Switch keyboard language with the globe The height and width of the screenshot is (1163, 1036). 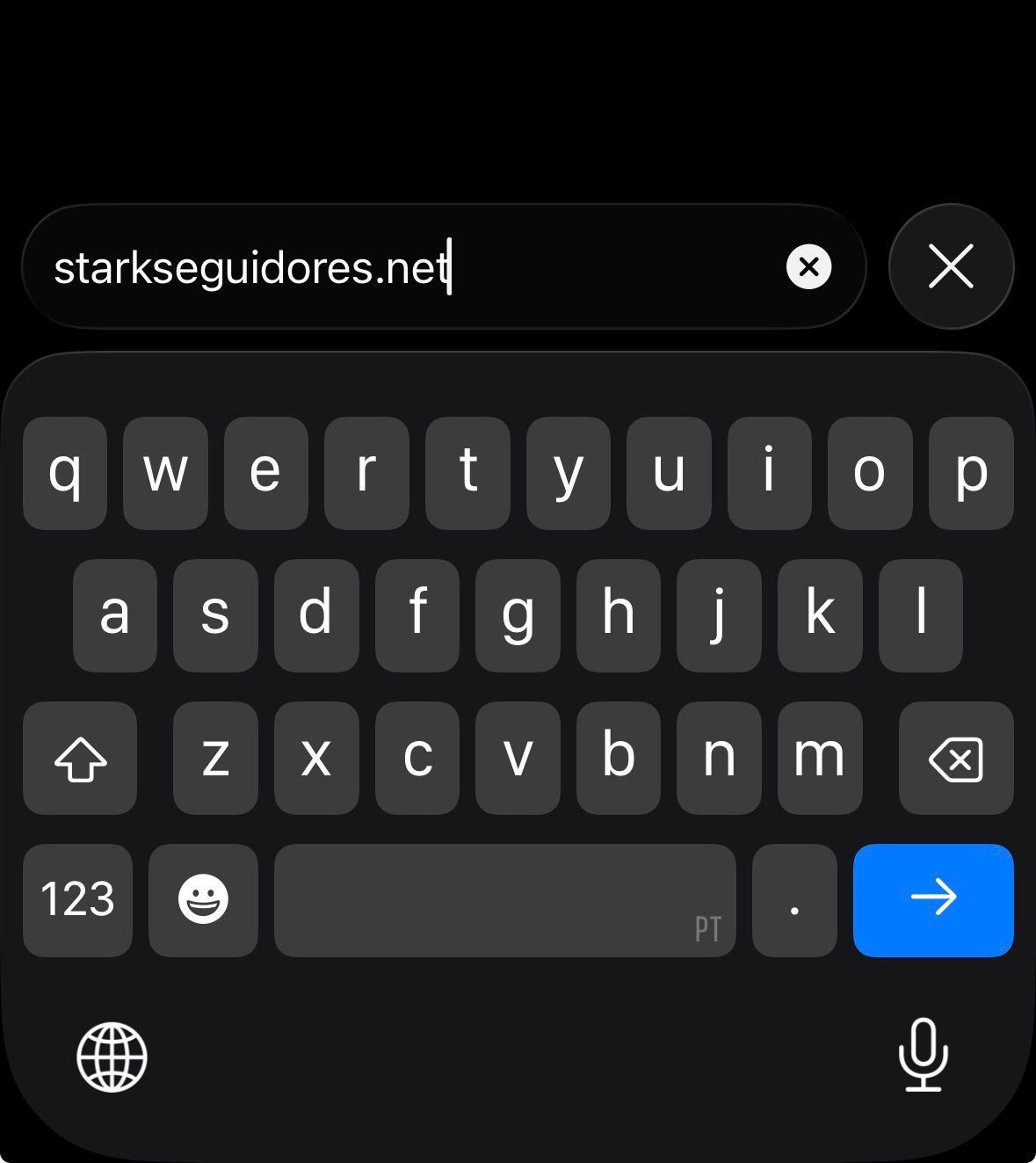tap(112, 1057)
